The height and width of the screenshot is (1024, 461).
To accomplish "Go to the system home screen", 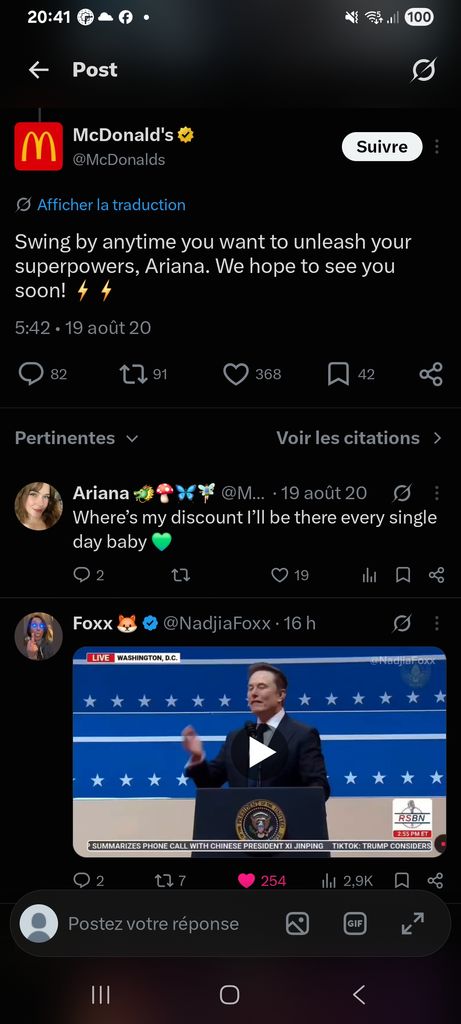I will click(229, 995).
